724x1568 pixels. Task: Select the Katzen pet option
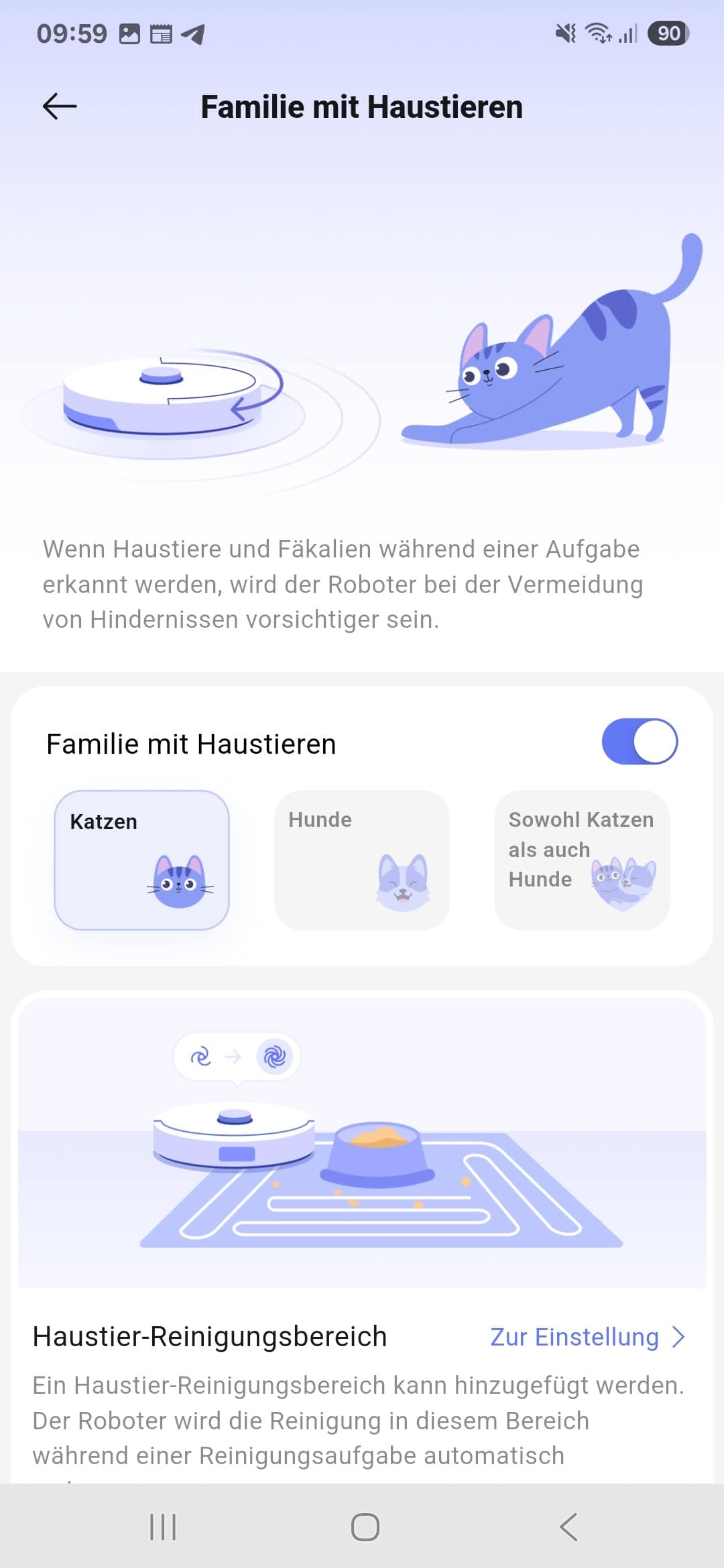(141, 860)
